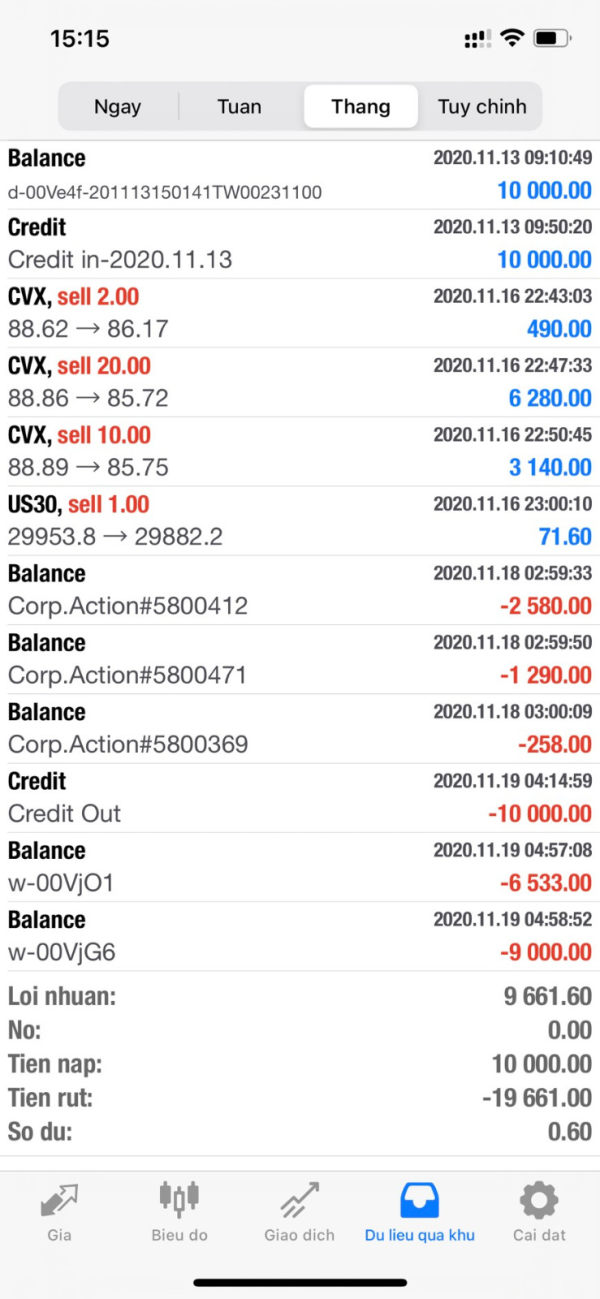Go to the Gia tab

point(59,1211)
